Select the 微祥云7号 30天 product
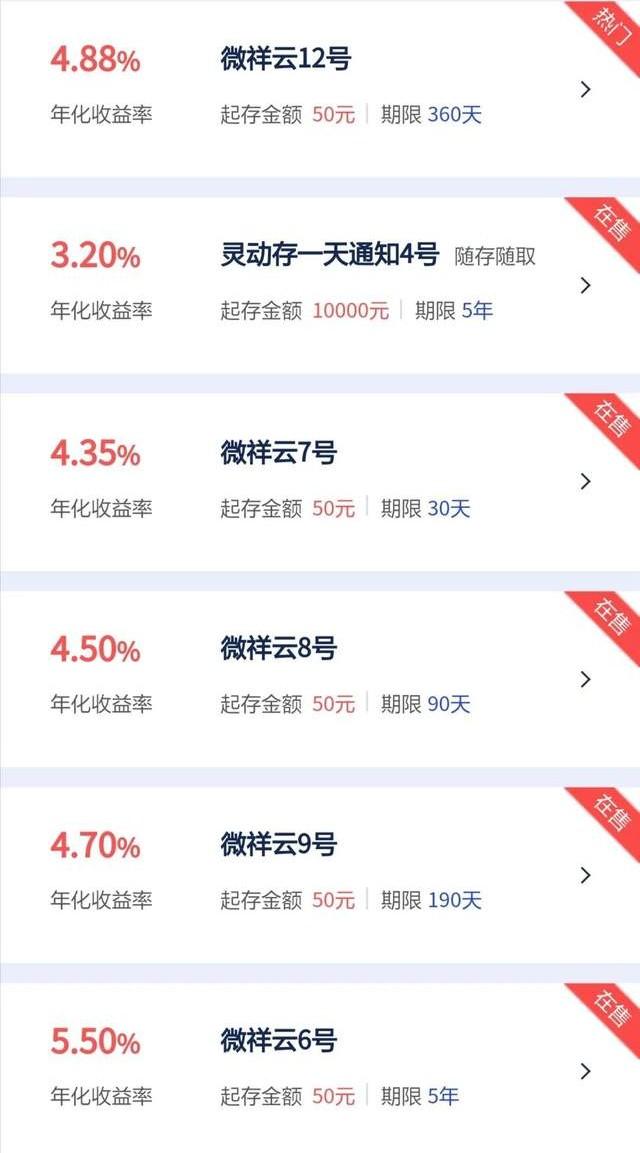 click(279, 453)
